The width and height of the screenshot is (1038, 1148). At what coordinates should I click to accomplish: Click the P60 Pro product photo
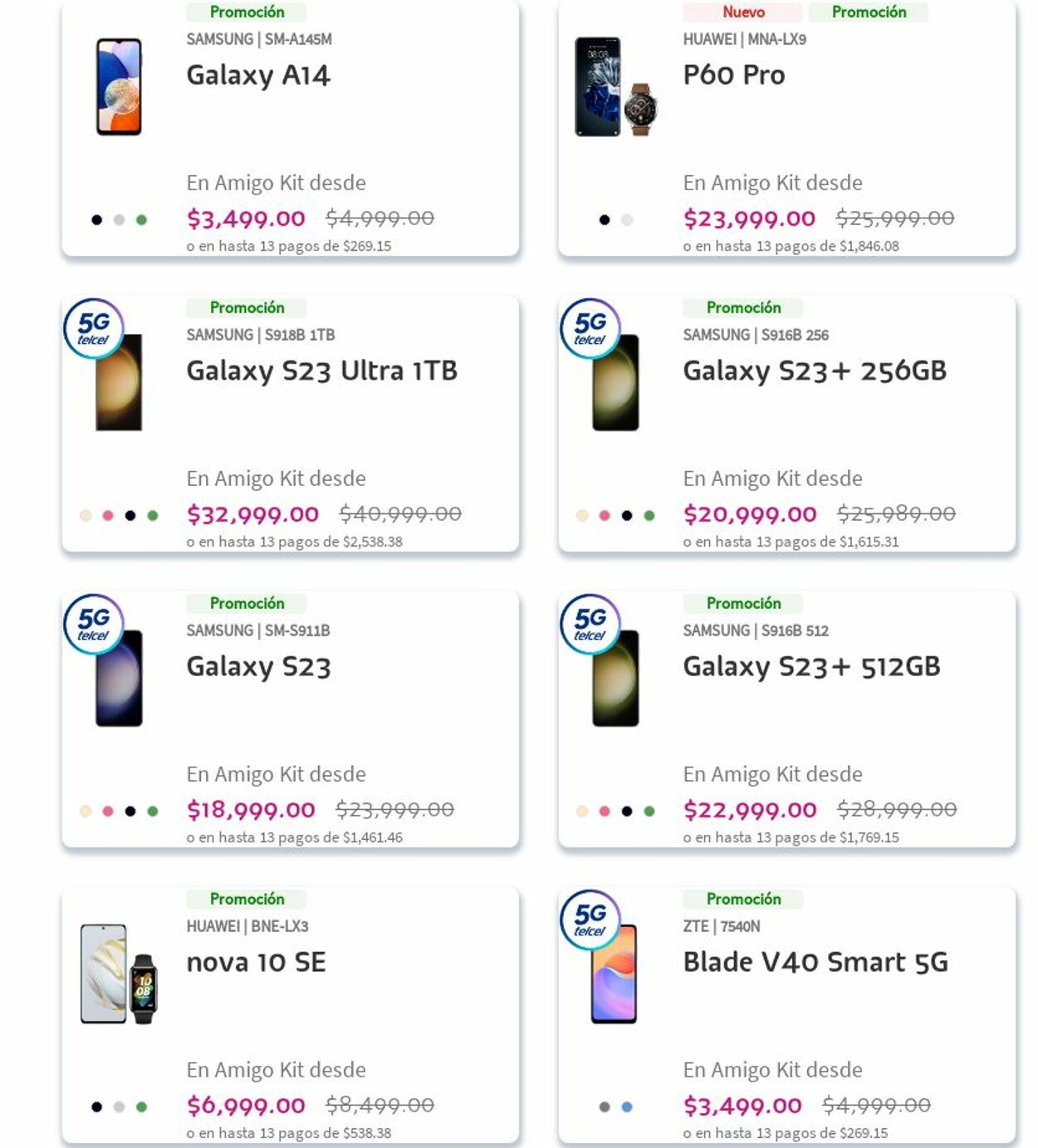(614, 87)
